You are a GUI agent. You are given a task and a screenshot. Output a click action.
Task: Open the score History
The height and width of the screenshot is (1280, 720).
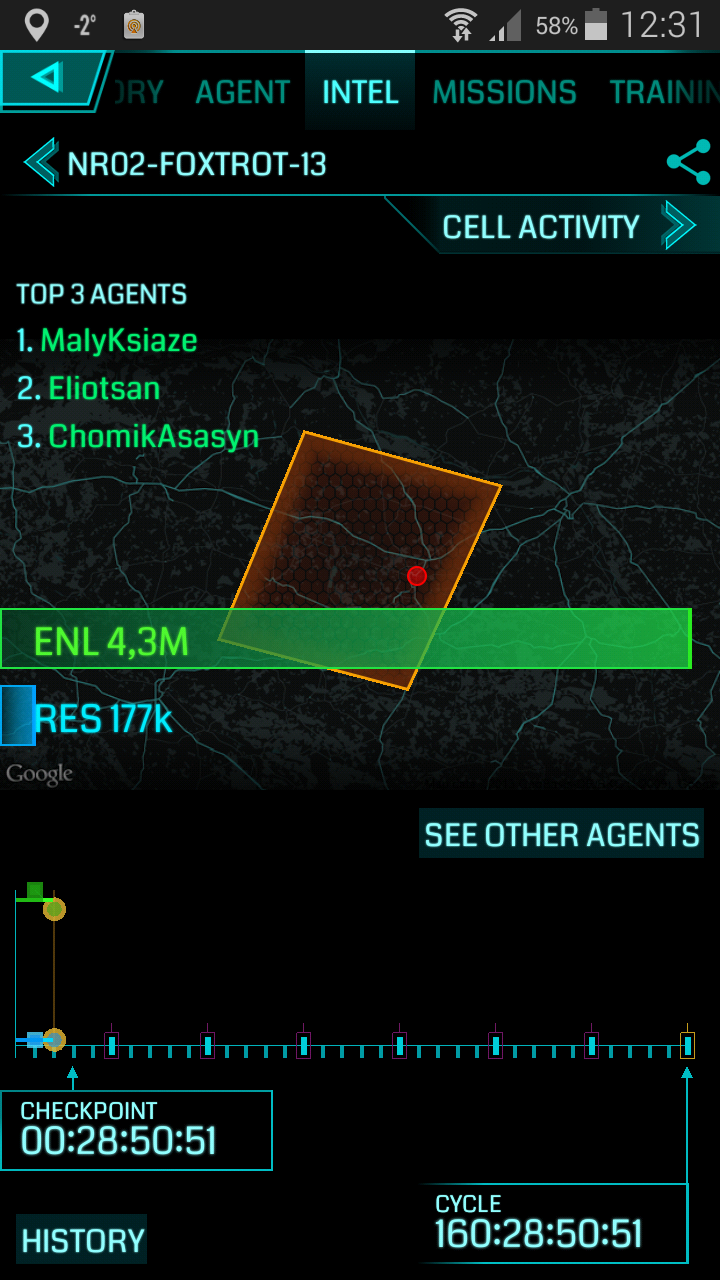(x=82, y=1241)
